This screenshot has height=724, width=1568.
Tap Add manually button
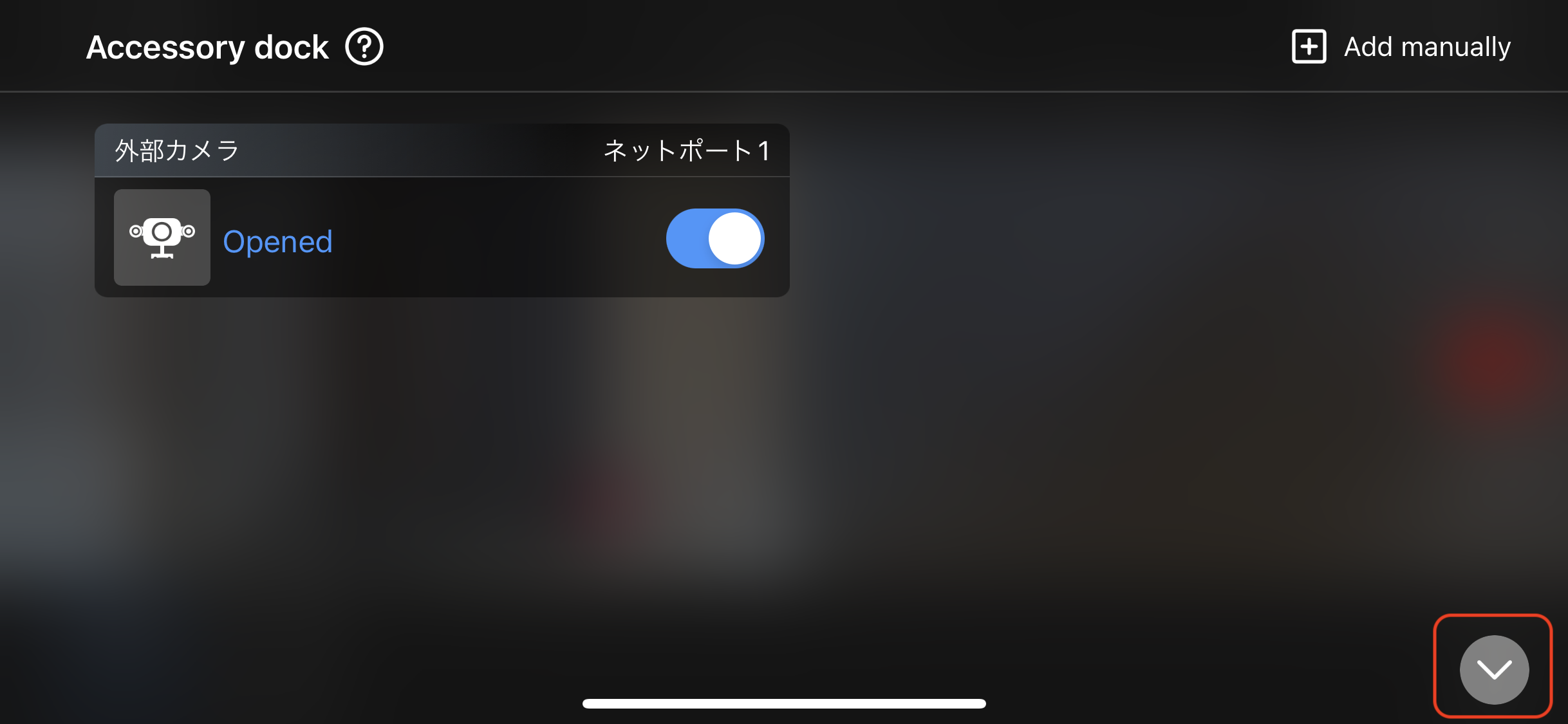point(1401,47)
